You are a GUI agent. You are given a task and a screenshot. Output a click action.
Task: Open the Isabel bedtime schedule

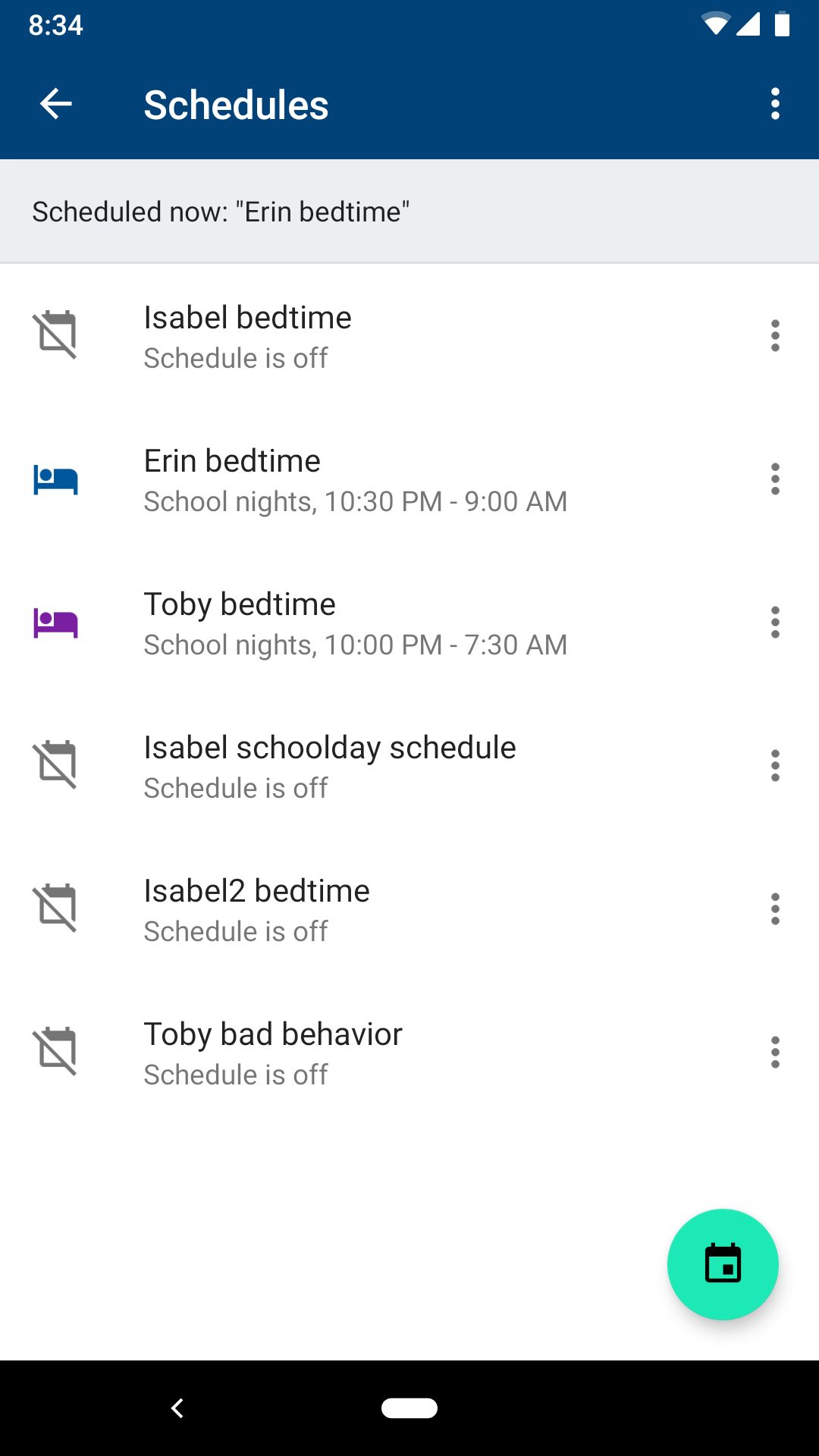247,336
